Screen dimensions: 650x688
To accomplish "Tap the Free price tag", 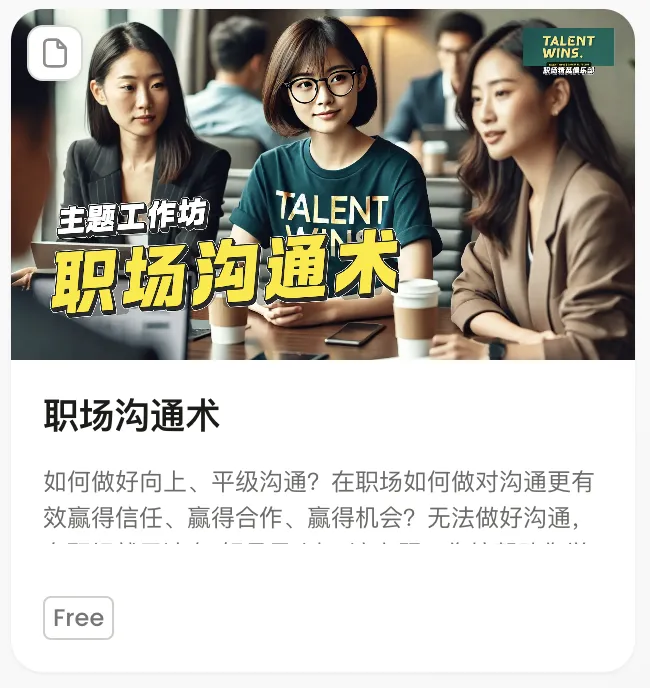I will coord(78,618).
